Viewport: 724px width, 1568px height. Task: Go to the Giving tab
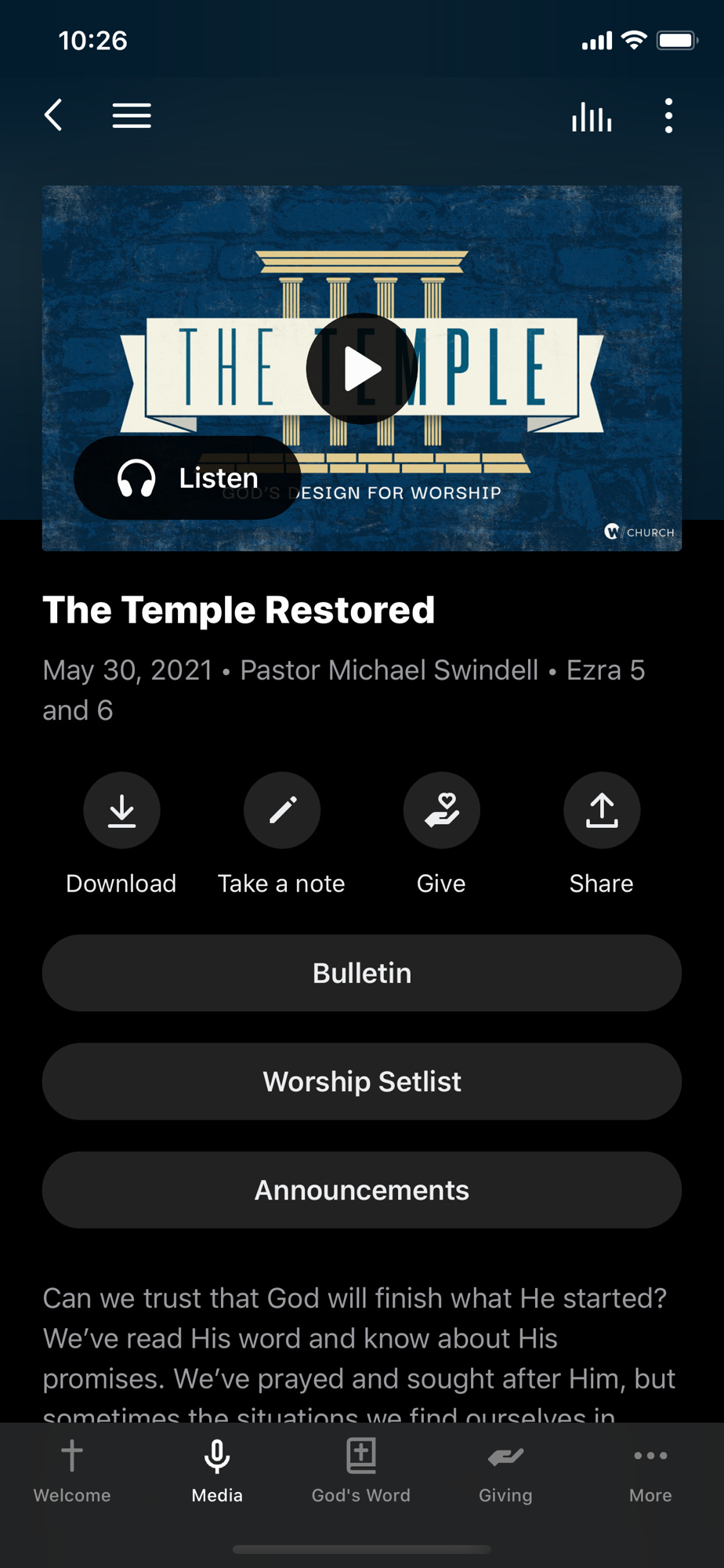click(505, 1471)
